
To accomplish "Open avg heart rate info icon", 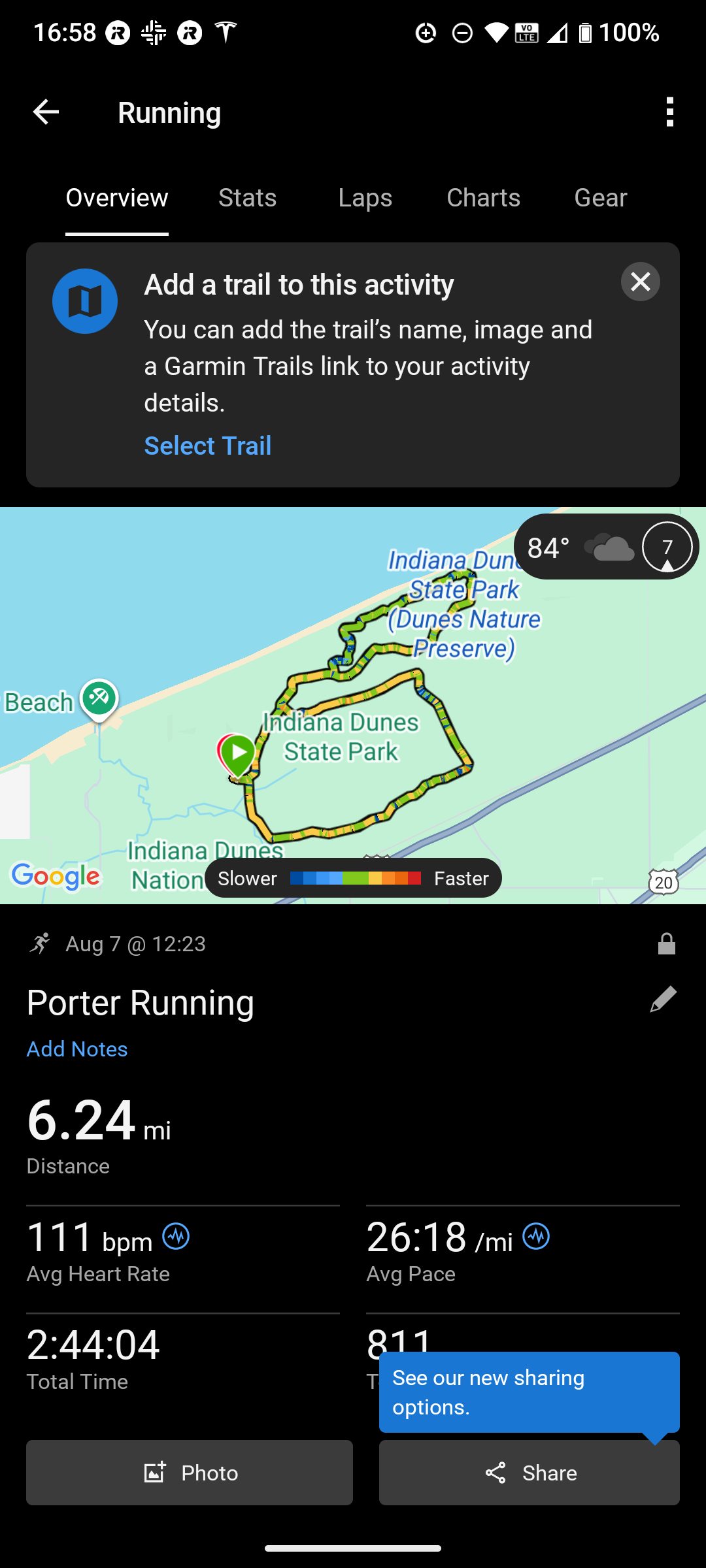I will point(176,1236).
